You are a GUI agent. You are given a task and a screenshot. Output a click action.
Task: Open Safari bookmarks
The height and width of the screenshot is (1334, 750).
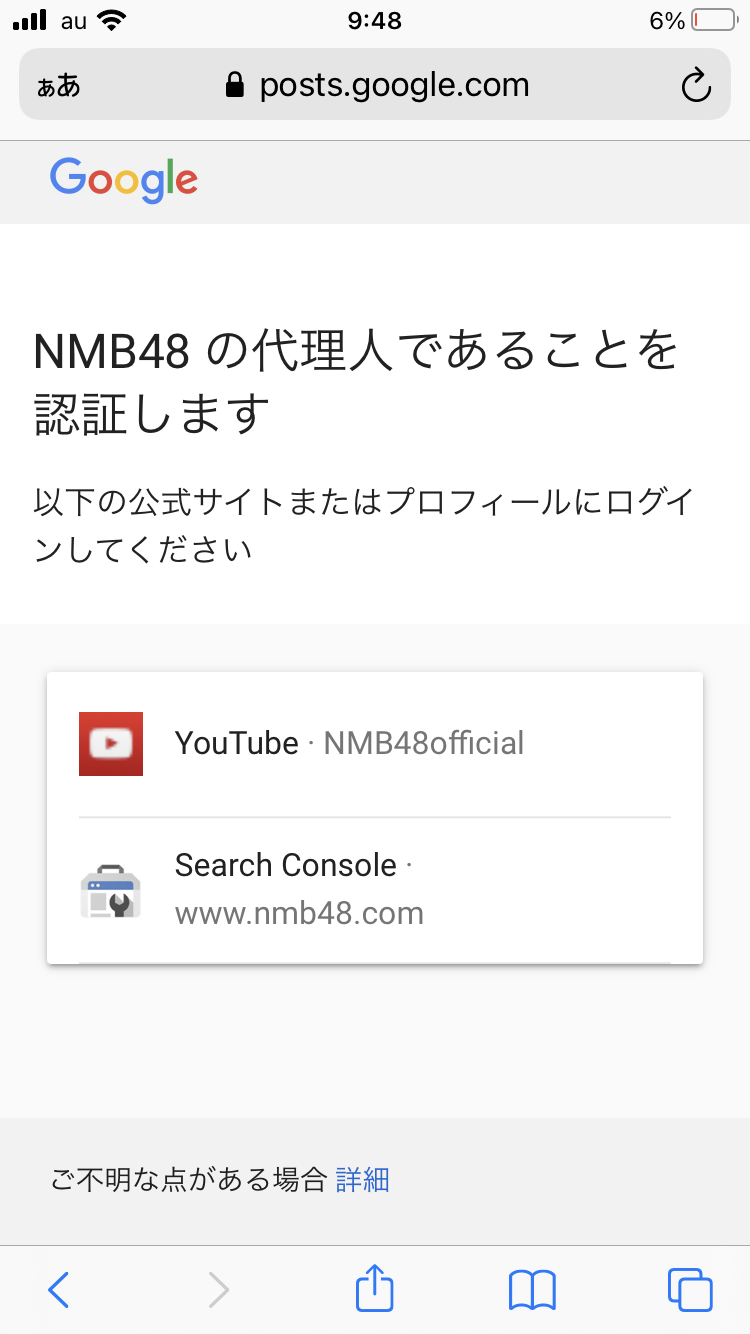(532, 1290)
